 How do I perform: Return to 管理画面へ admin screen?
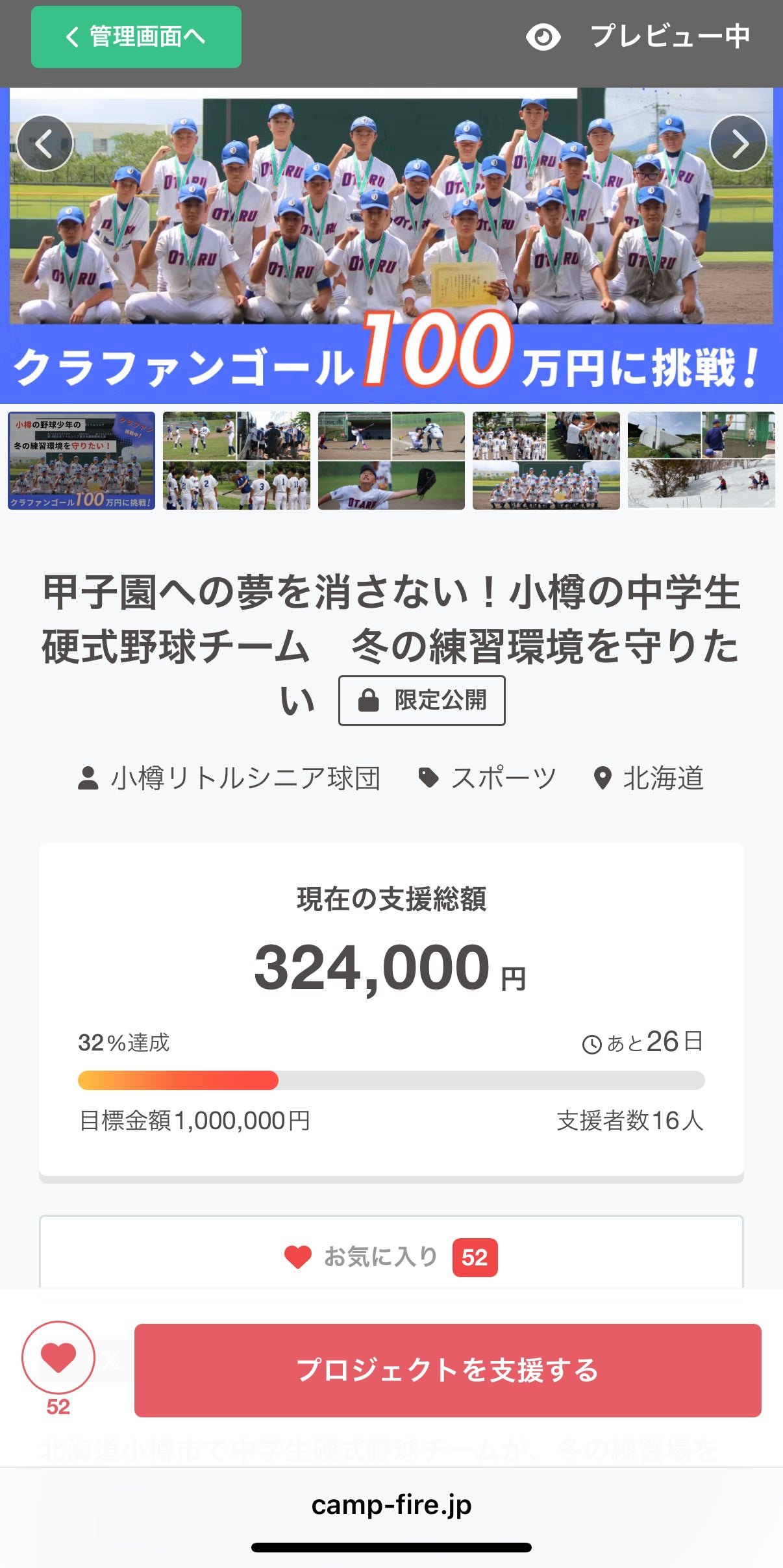pos(136,37)
